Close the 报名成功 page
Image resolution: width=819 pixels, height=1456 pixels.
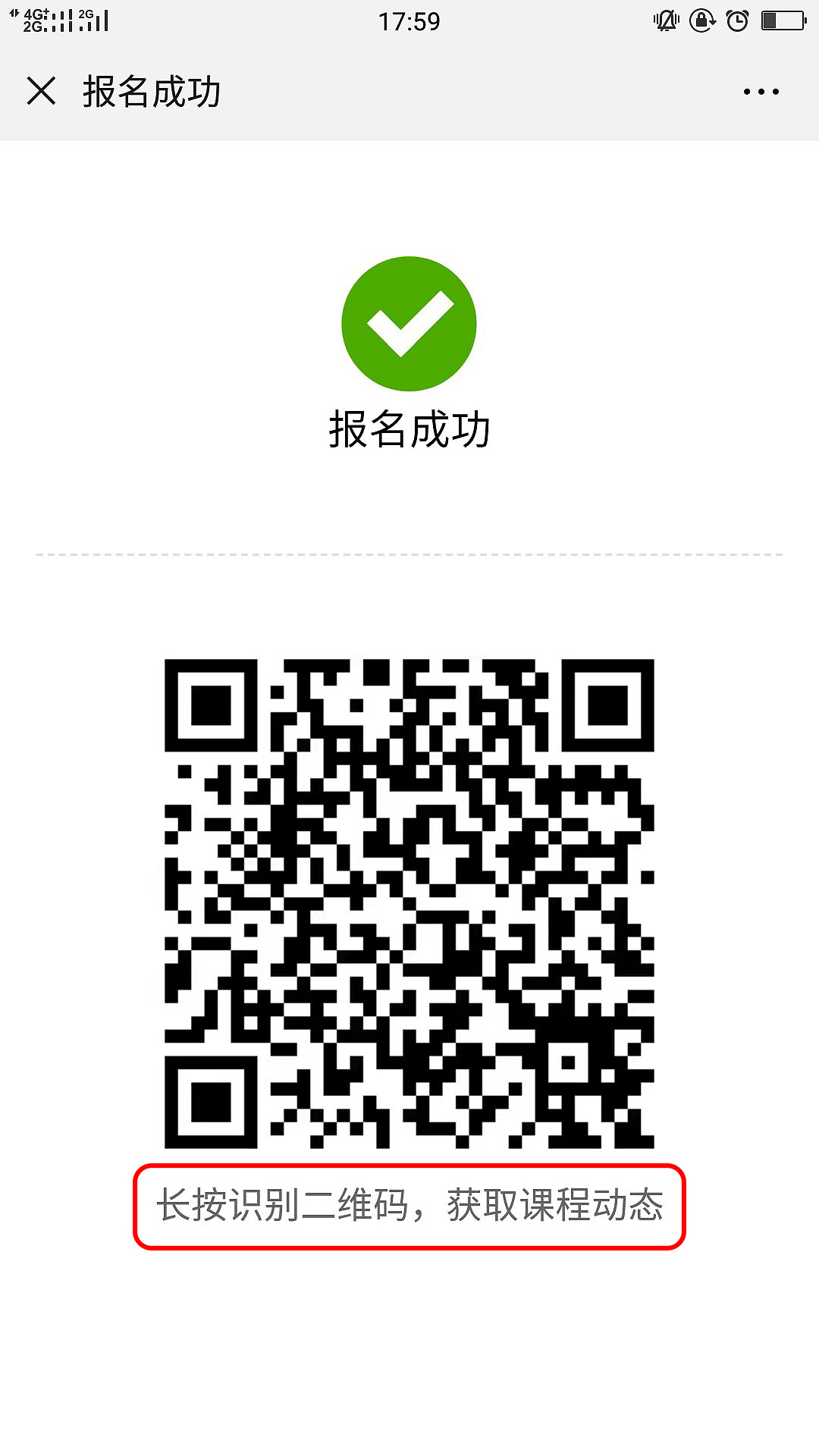coord(41,91)
